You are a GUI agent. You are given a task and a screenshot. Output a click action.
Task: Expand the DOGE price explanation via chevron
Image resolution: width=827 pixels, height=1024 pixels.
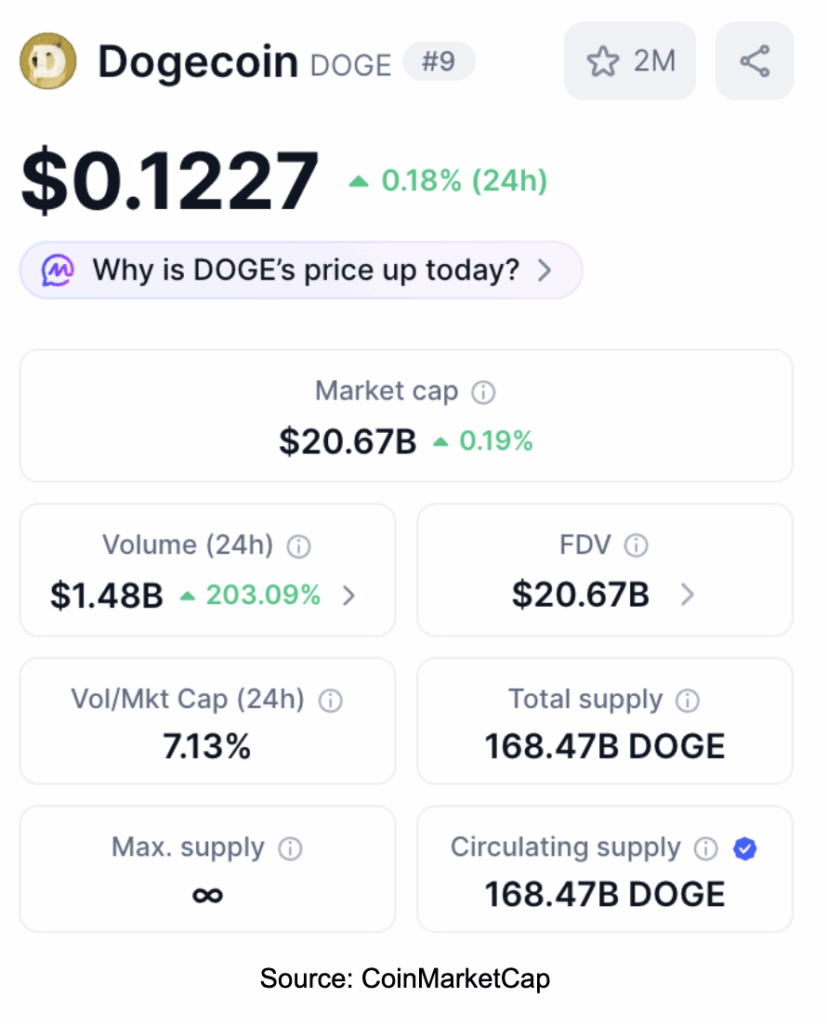(546, 269)
